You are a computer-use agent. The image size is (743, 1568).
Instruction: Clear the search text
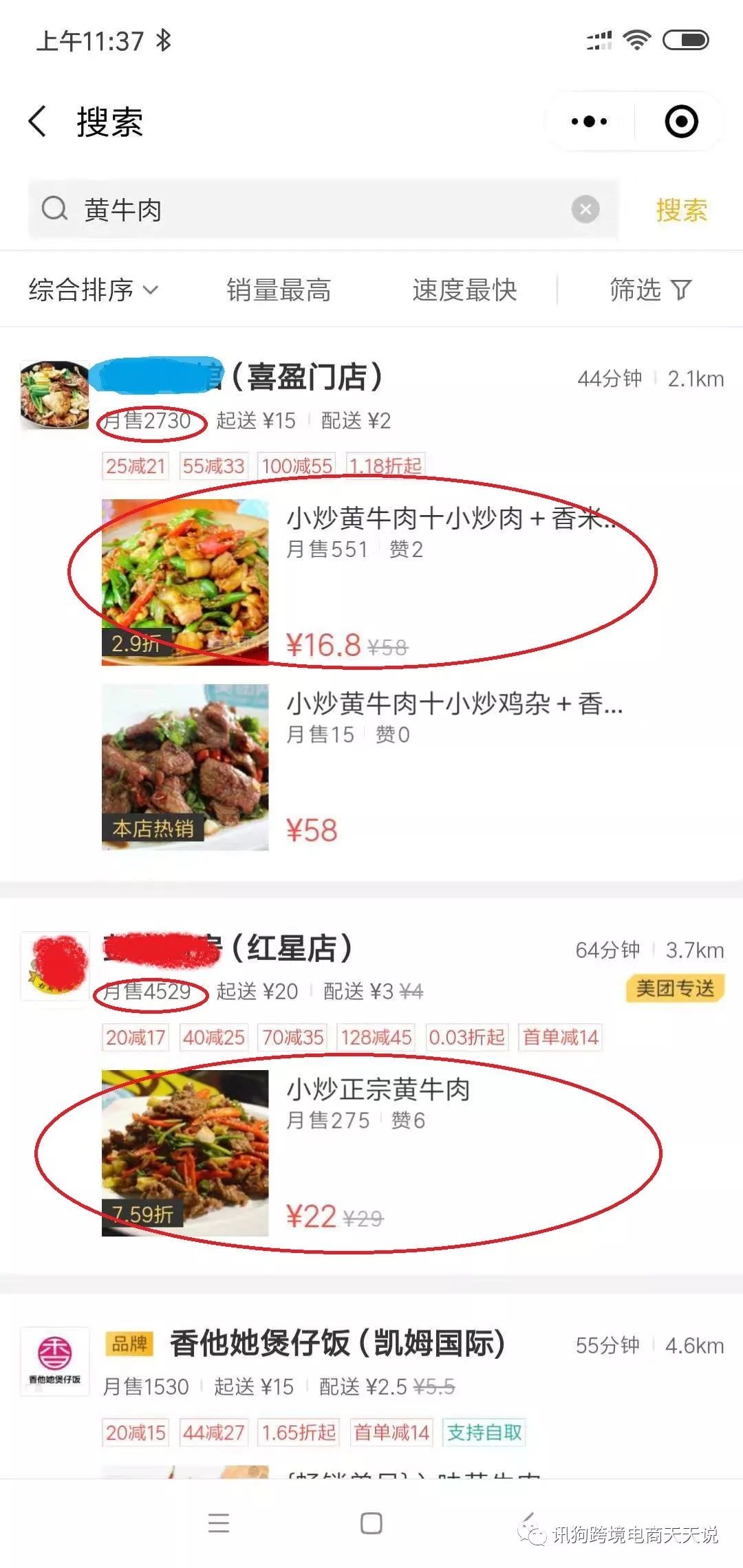click(585, 209)
